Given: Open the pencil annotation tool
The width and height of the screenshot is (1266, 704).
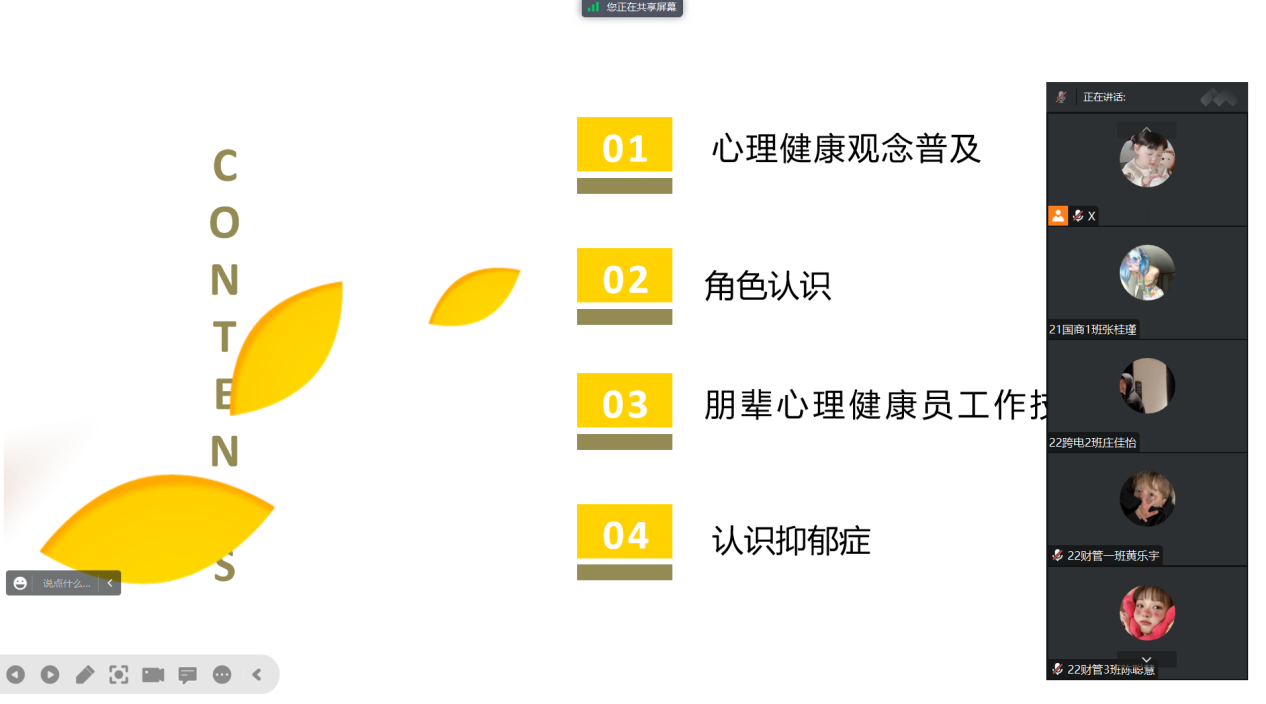Looking at the screenshot, I should coord(85,675).
